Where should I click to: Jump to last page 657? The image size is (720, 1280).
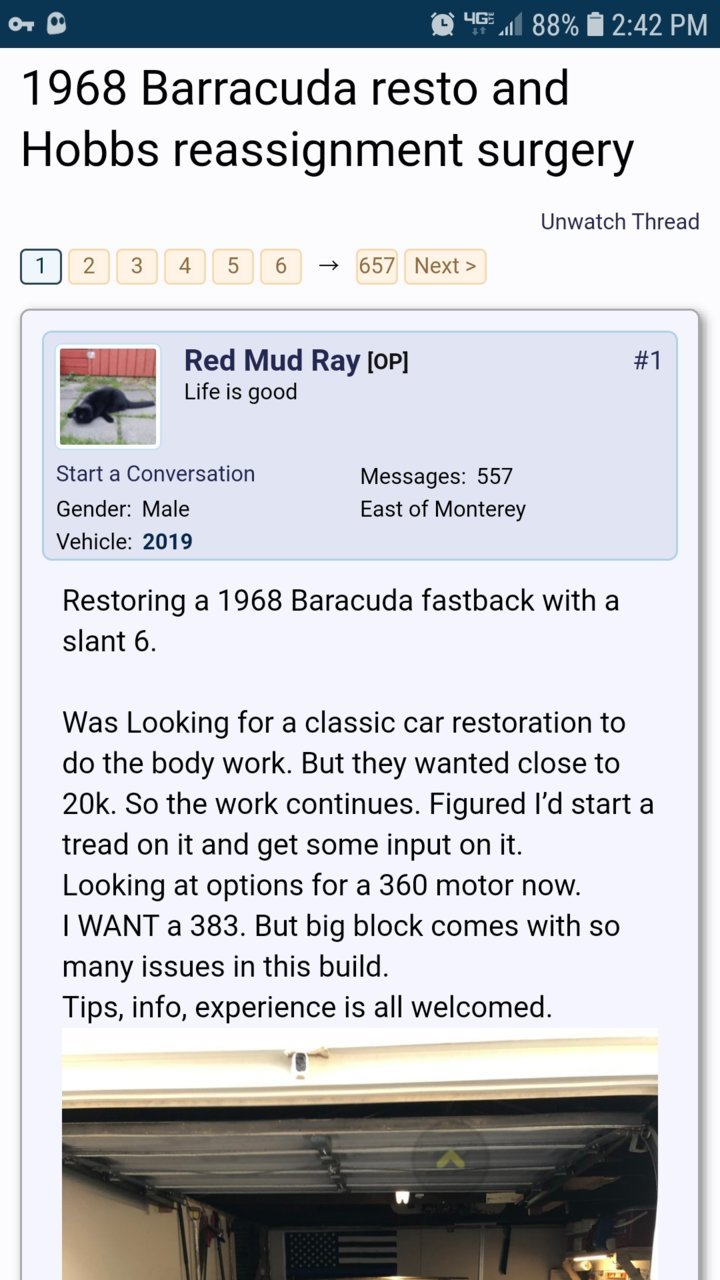[377, 266]
